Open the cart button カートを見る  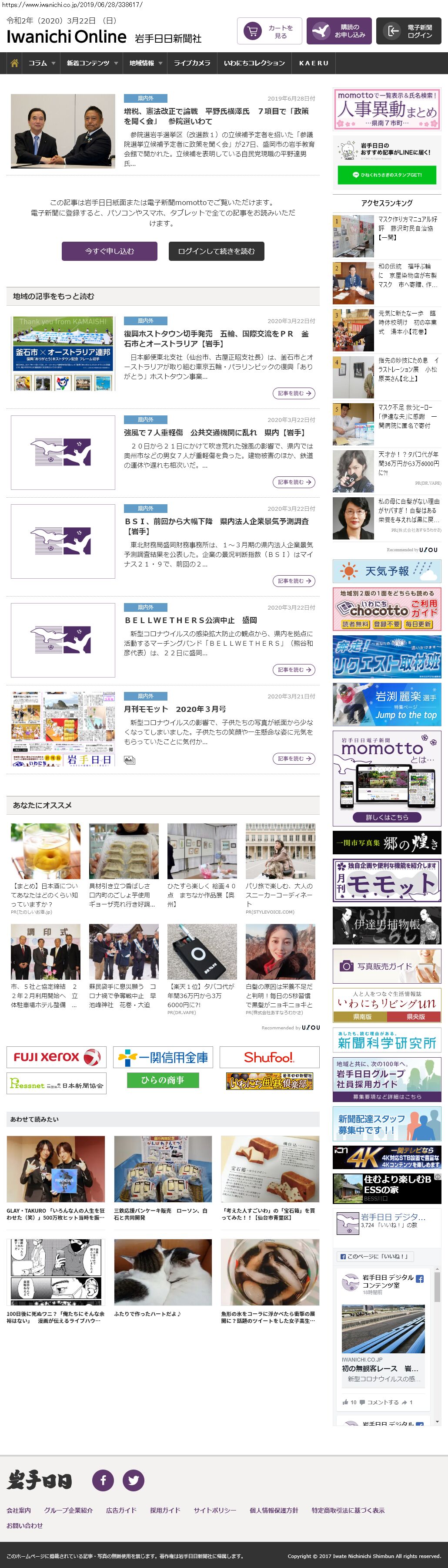[x=269, y=31]
